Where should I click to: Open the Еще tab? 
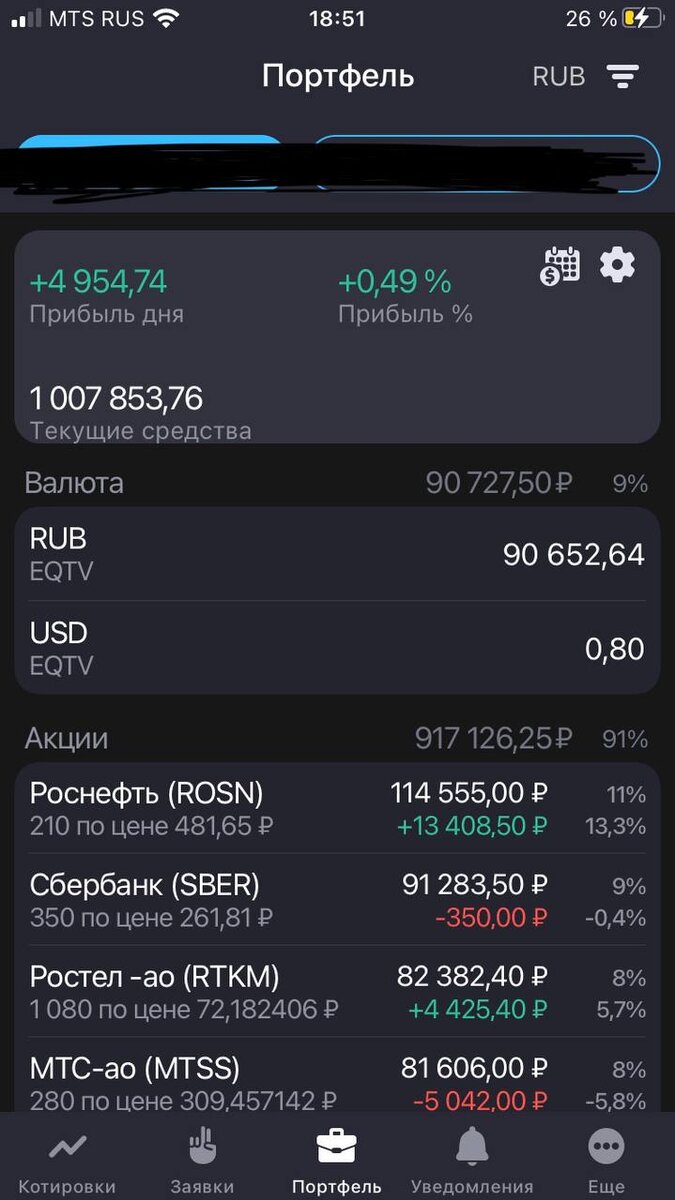(x=607, y=1162)
